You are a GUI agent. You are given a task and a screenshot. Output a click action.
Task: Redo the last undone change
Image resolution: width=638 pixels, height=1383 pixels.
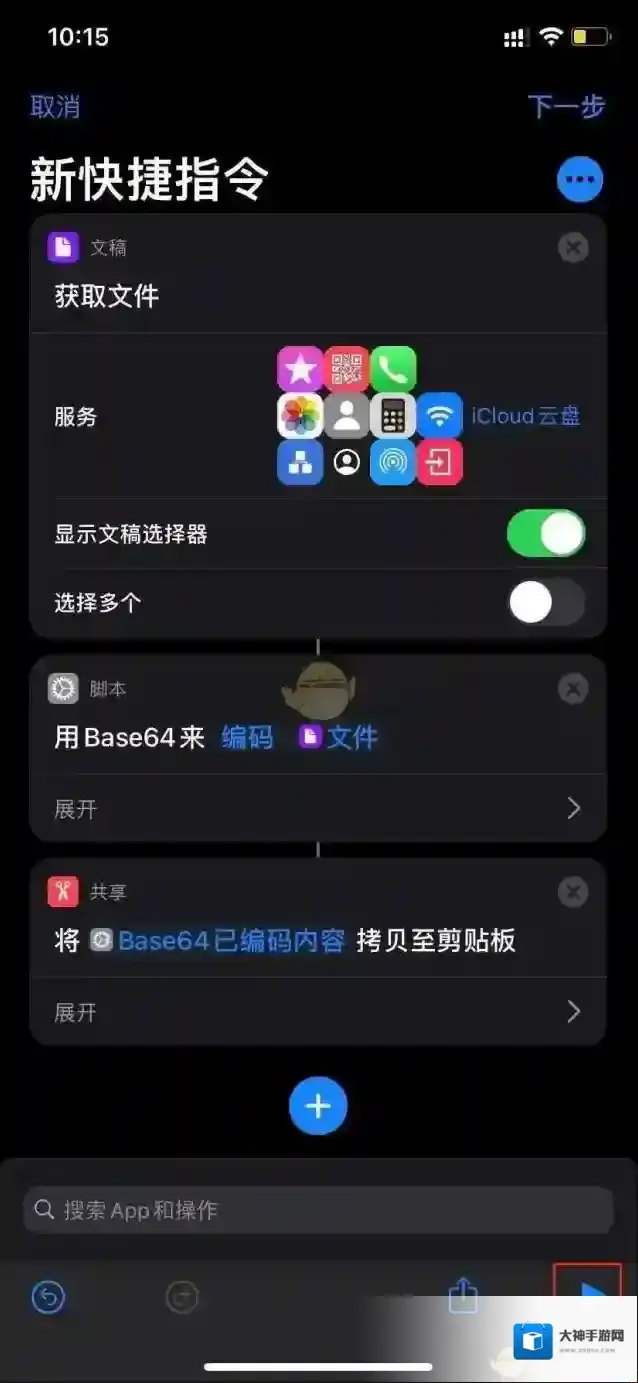point(182,1297)
